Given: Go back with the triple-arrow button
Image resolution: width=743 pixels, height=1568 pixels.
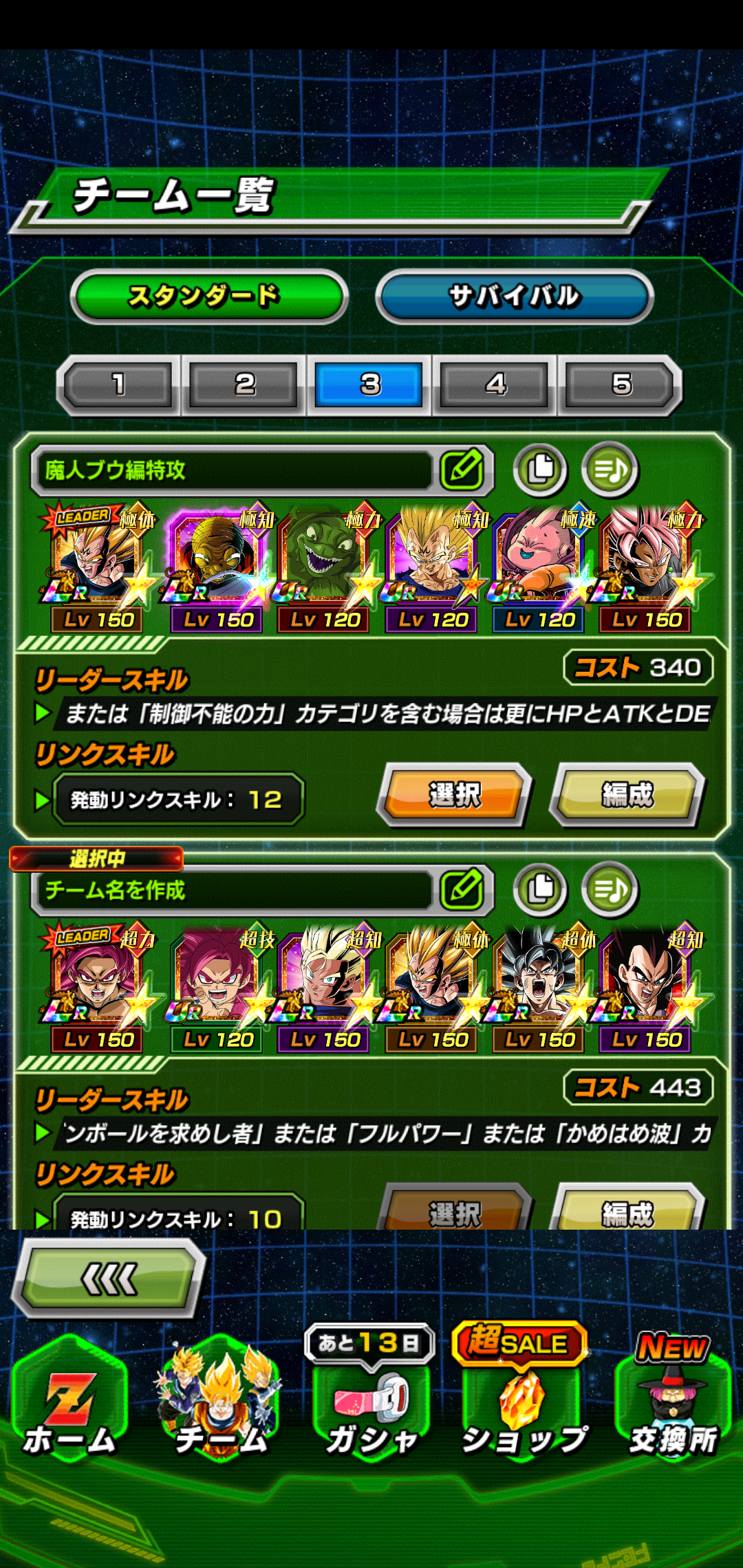Looking at the screenshot, I should (x=110, y=1279).
